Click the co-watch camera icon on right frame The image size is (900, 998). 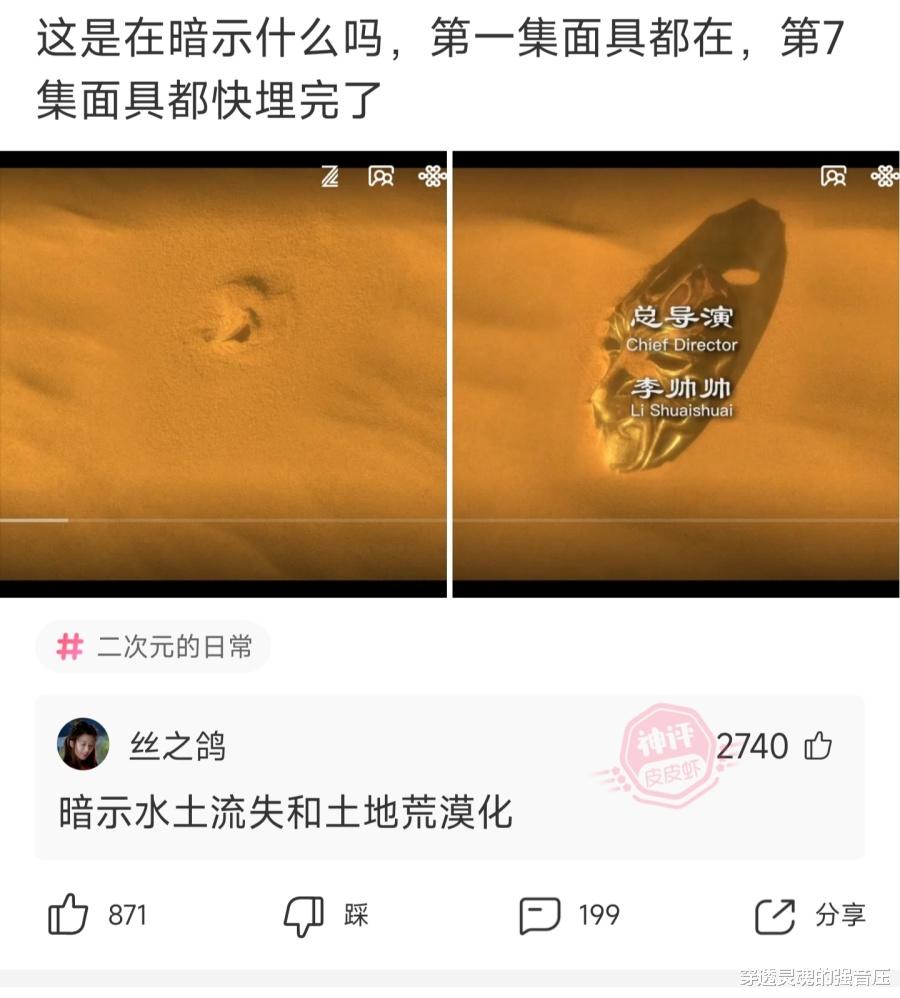point(831,177)
